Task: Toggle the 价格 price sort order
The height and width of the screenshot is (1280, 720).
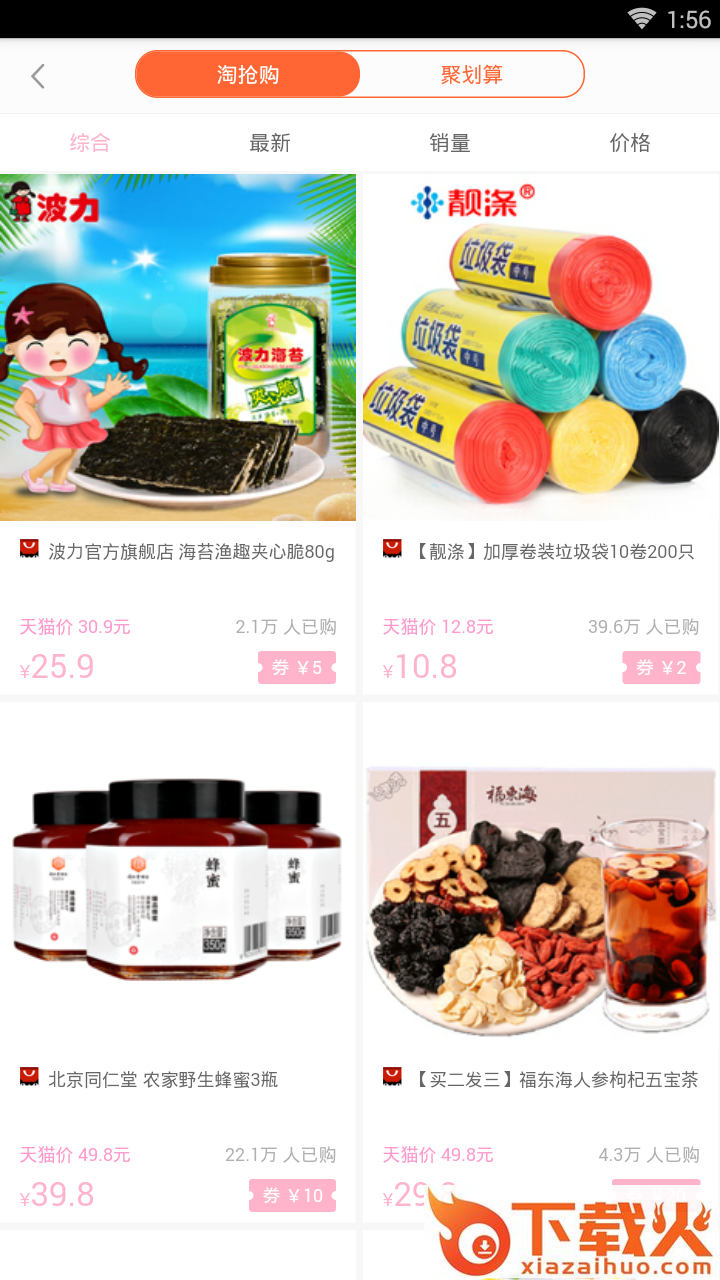Action: point(630,143)
